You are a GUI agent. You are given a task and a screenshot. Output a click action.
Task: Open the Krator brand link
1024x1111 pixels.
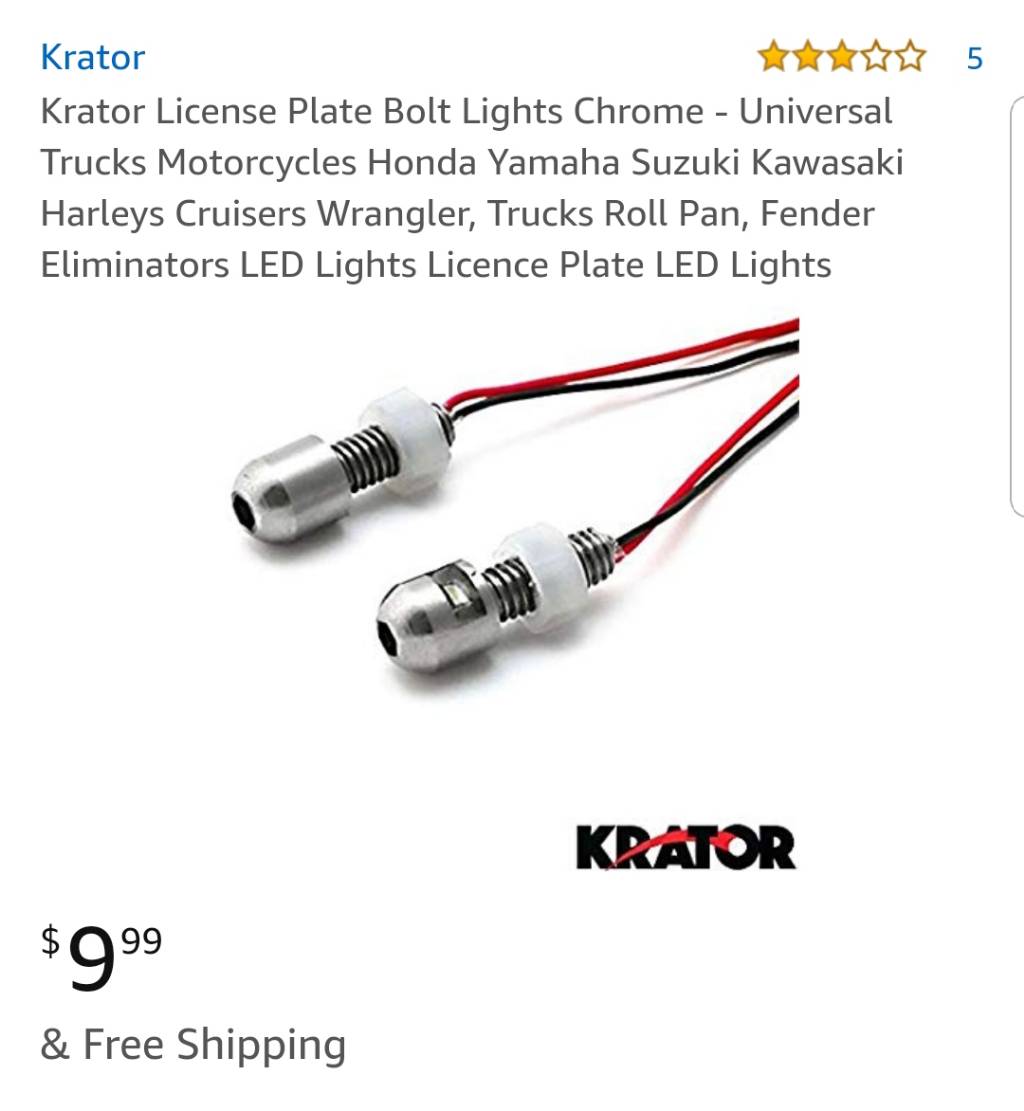tap(92, 57)
